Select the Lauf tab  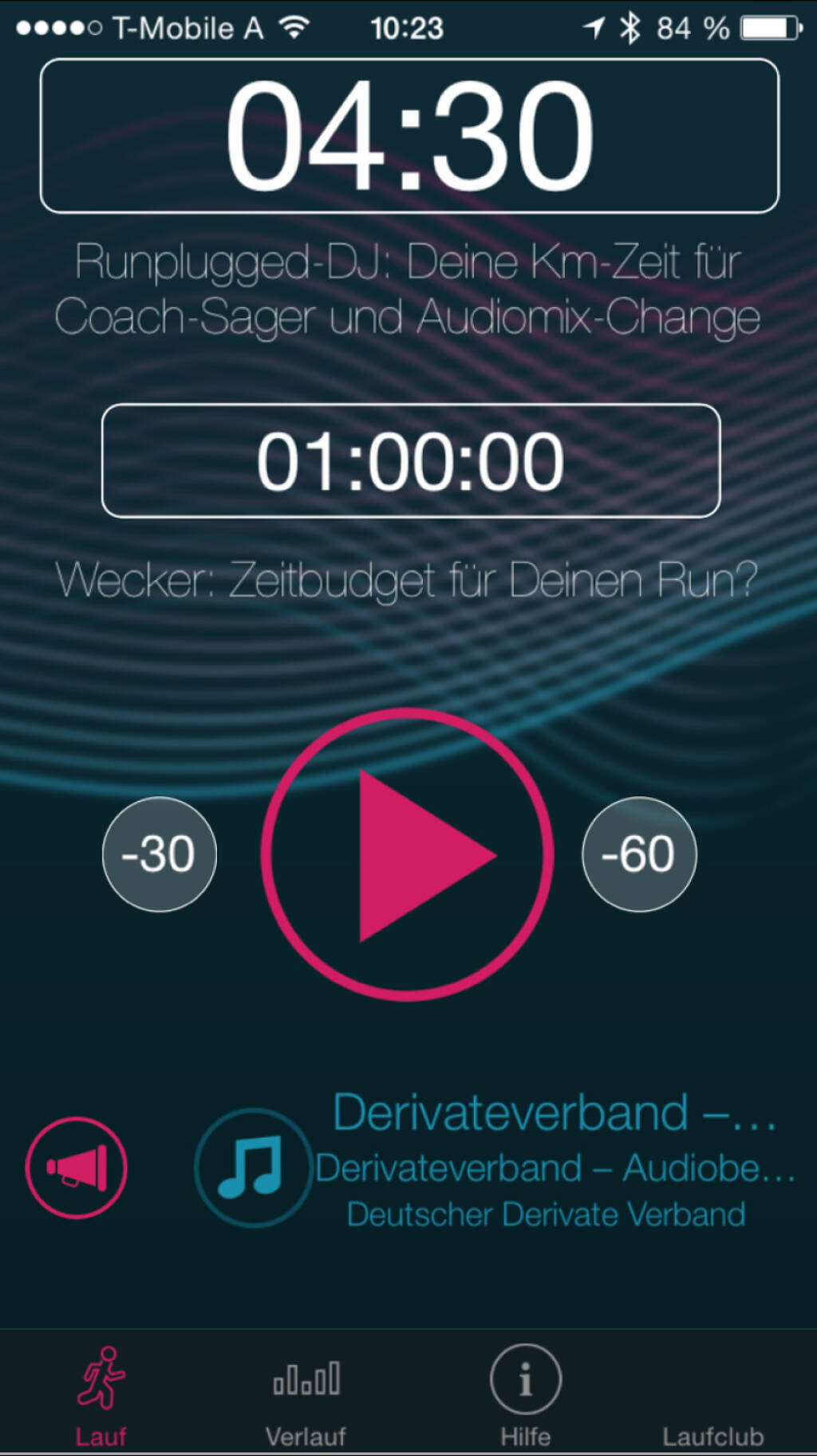[x=101, y=1396]
